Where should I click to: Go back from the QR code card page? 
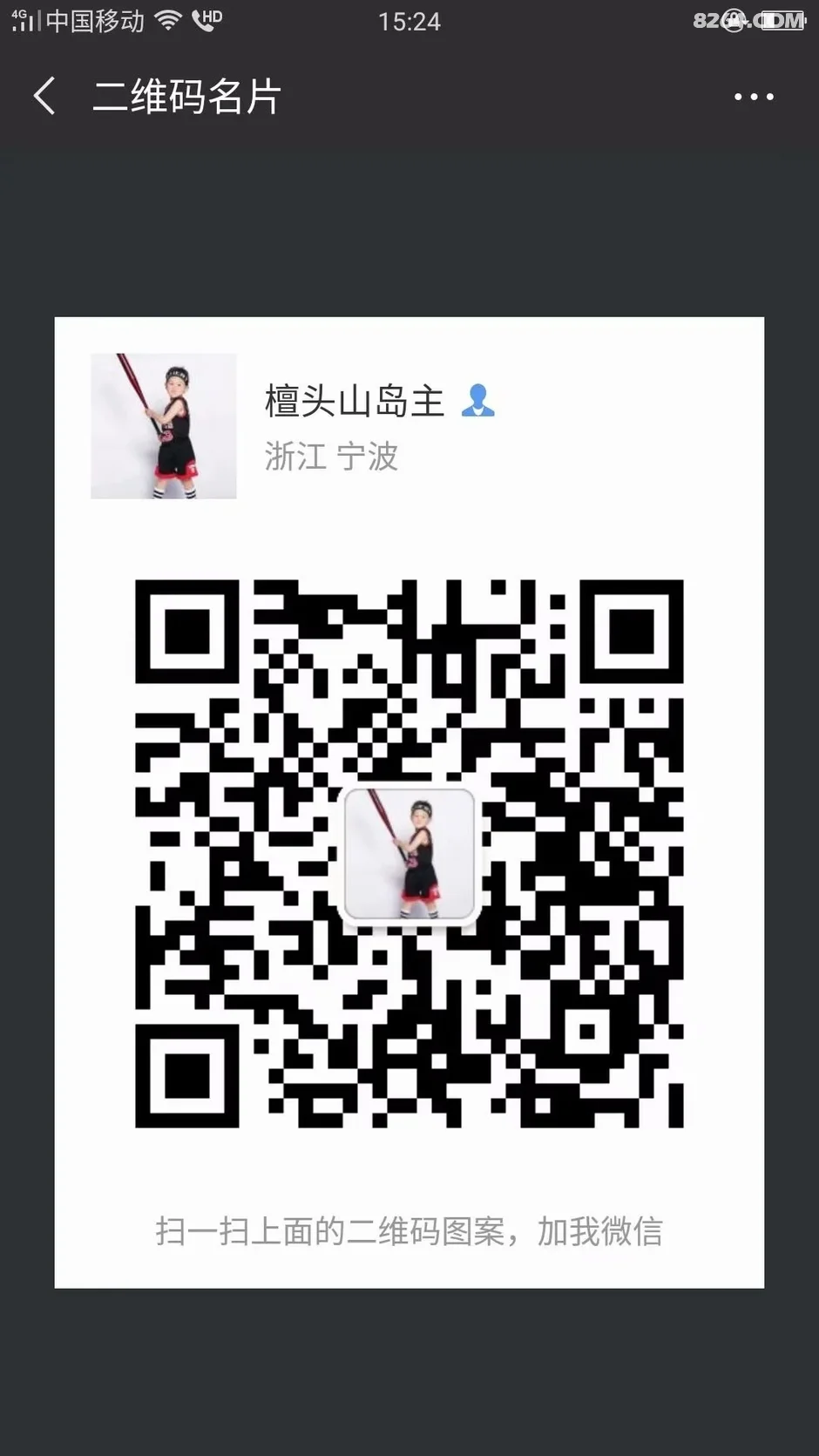click(45, 96)
